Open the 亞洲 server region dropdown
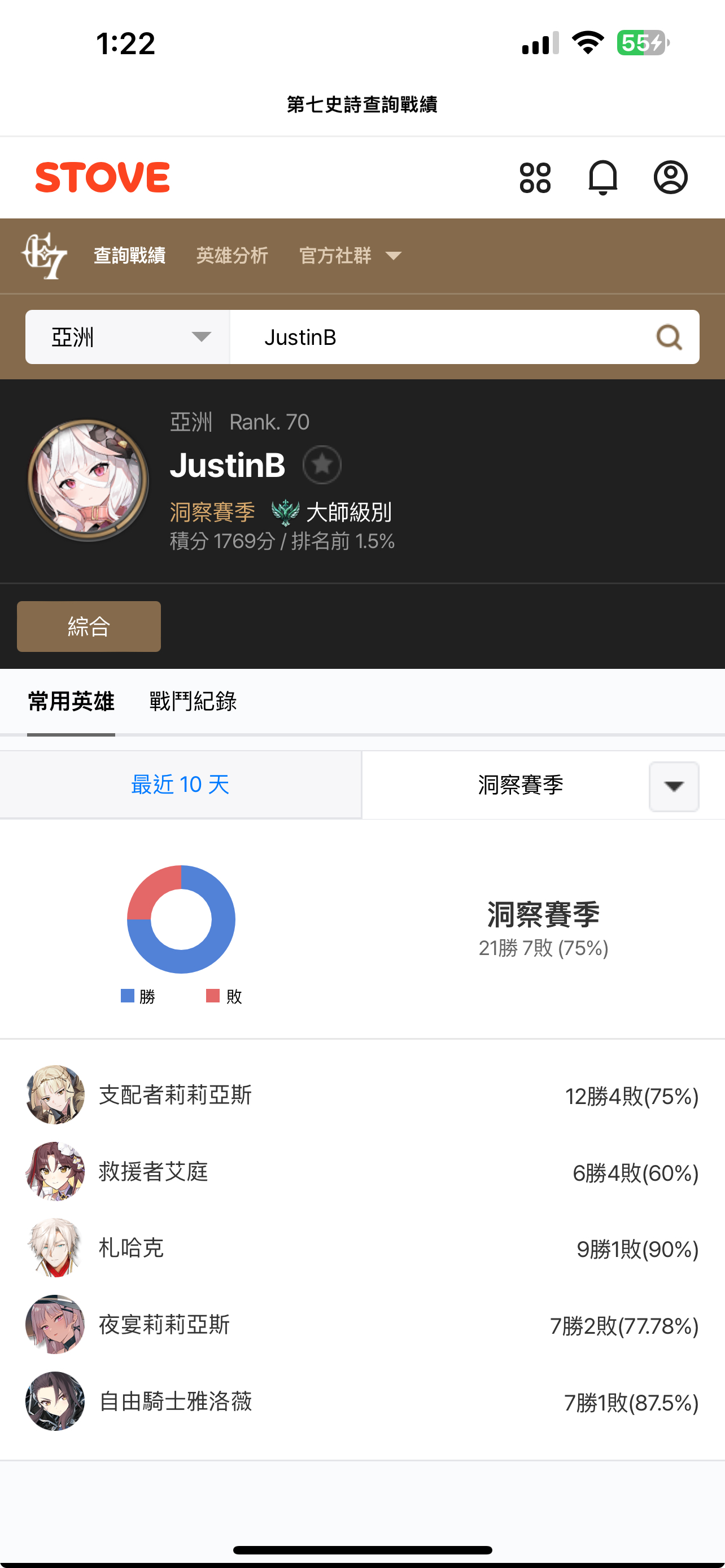This screenshot has height=1568, width=725. [127, 336]
